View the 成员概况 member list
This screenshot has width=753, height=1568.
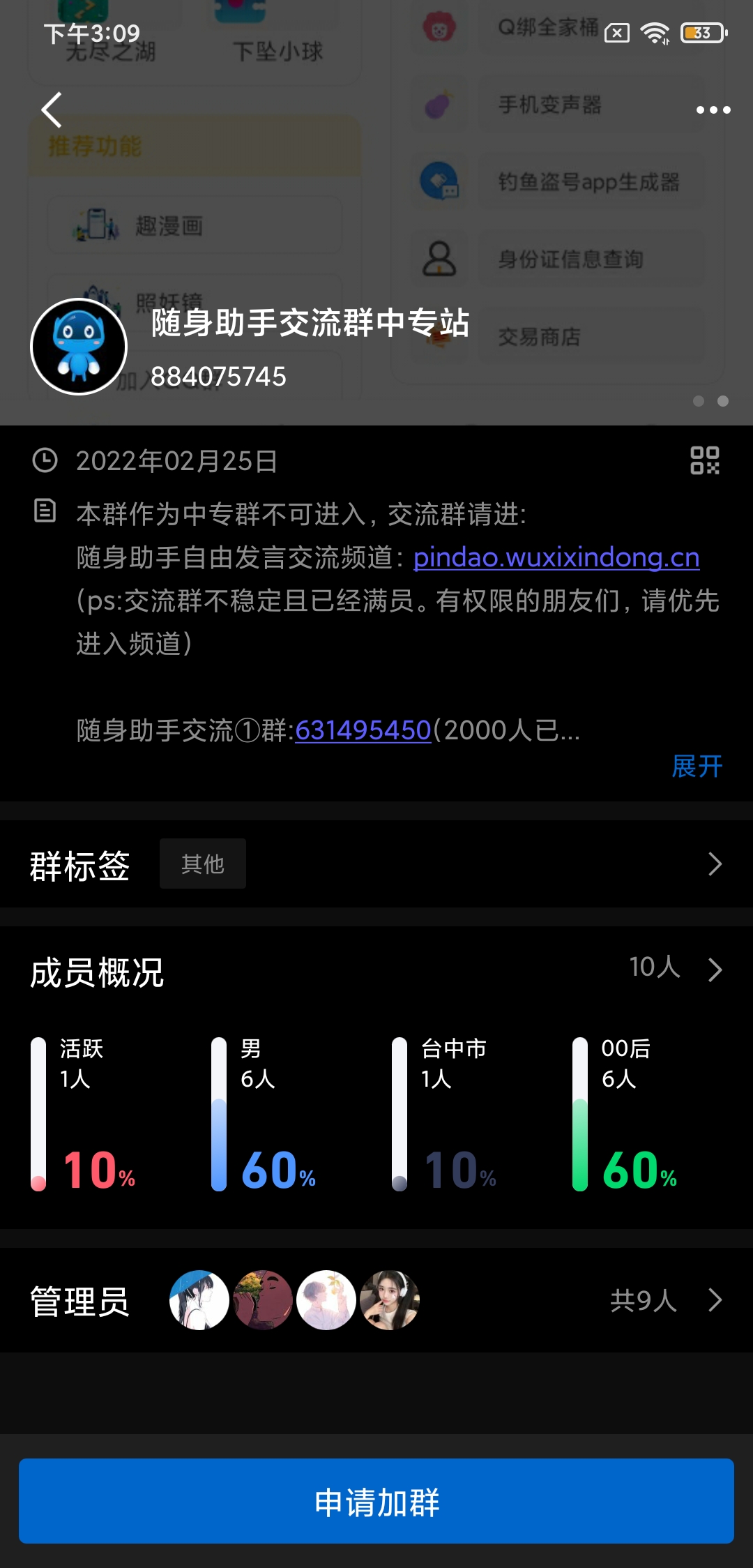point(376,970)
